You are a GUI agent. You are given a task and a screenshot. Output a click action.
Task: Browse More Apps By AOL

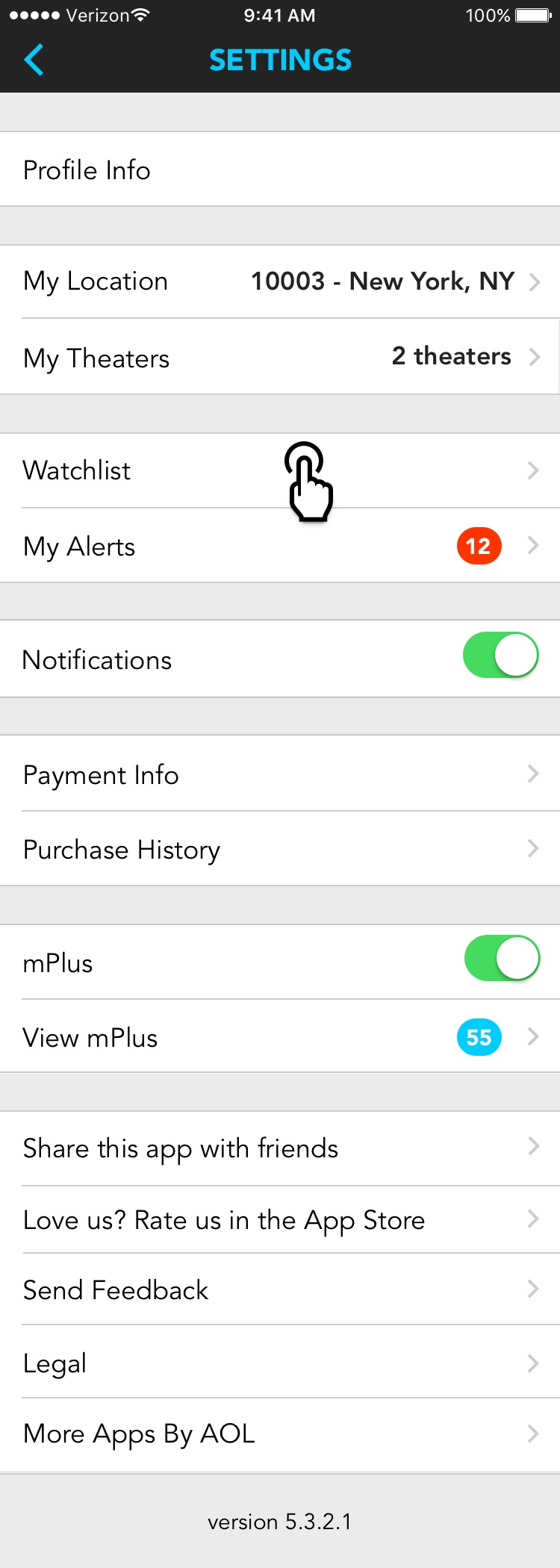coord(280,1434)
